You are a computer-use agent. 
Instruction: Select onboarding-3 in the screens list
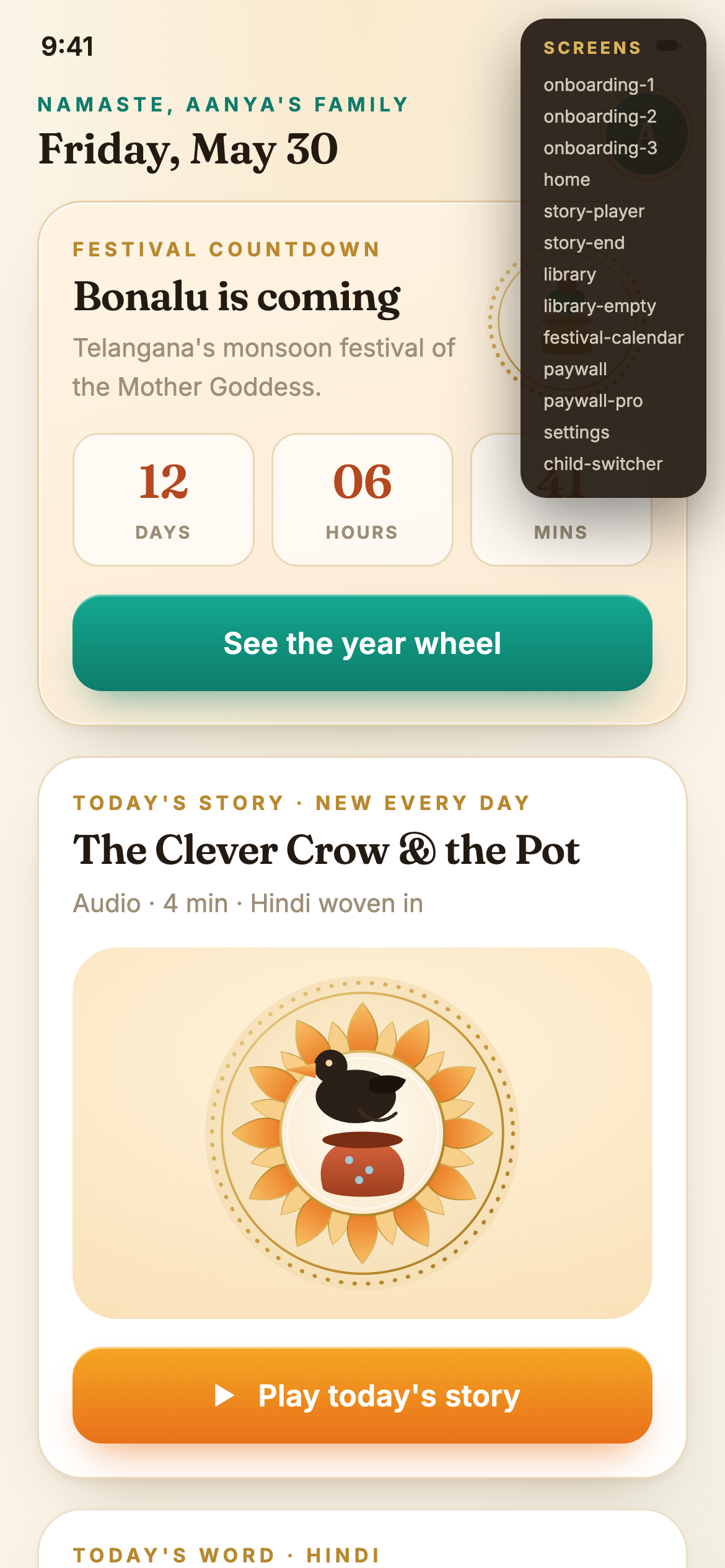click(x=600, y=147)
